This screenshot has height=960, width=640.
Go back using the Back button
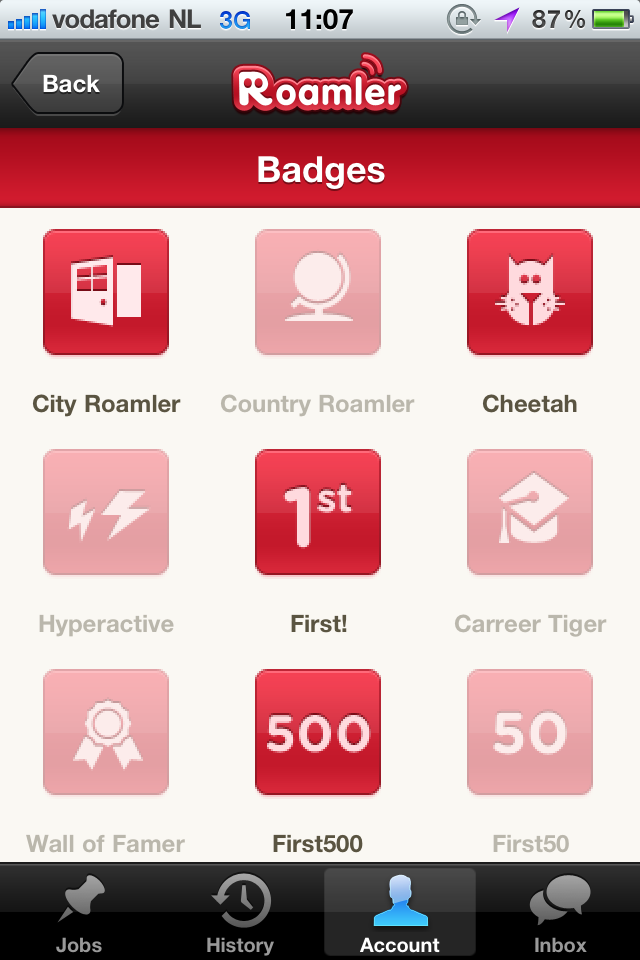click(68, 84)
